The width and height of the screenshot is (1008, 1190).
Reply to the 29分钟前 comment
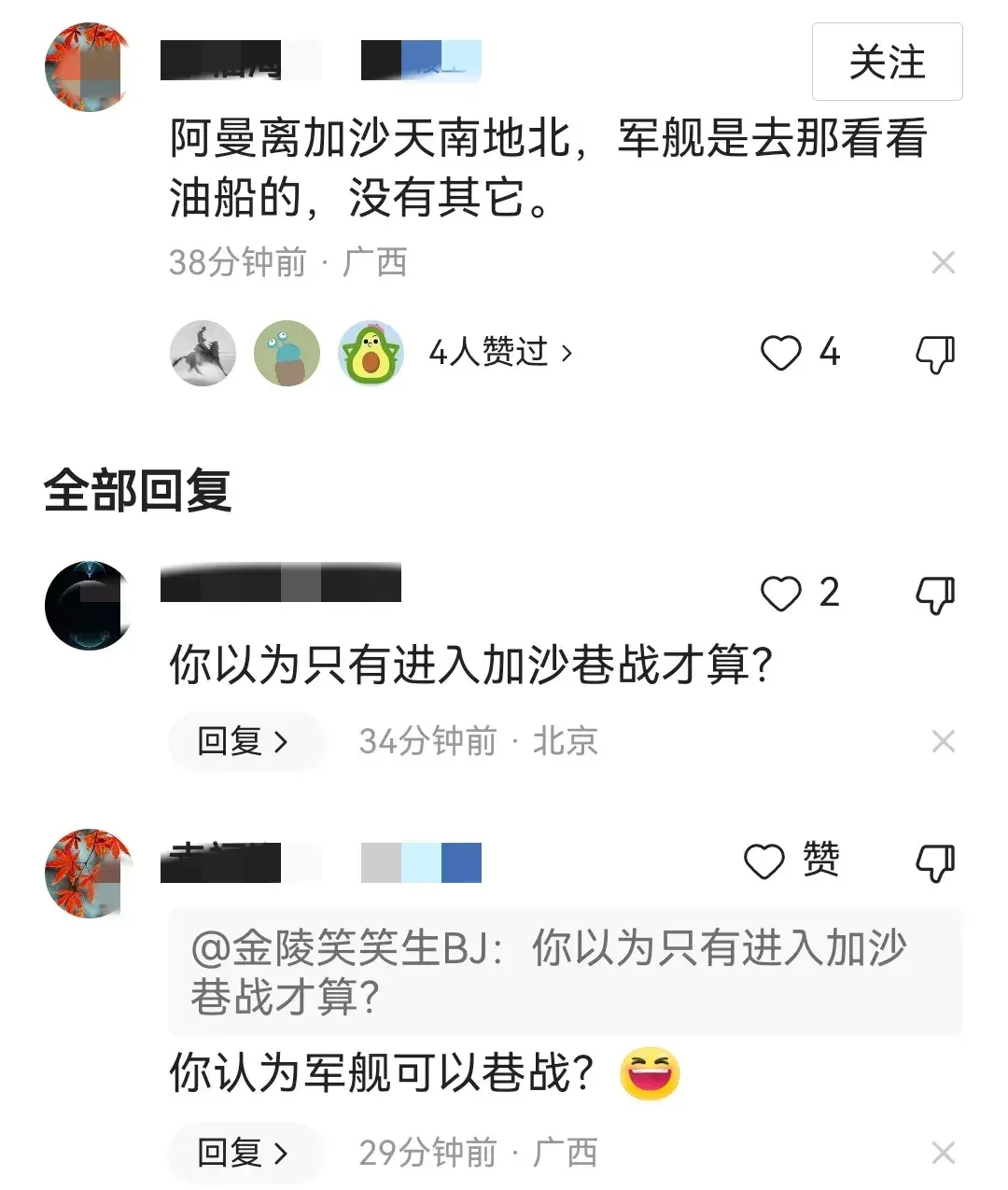click(244, 1153)
